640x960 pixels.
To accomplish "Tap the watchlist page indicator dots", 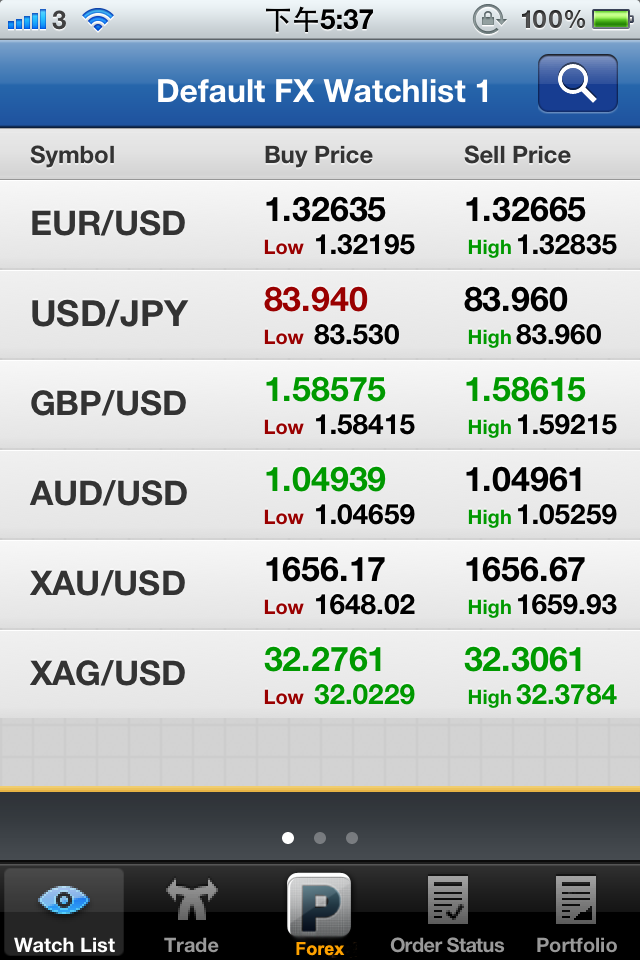I will click(320, 838).
